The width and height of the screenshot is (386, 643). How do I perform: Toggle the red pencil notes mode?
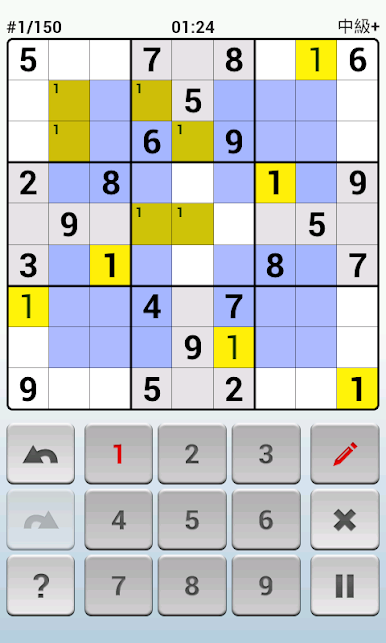[x=345, y=454]
